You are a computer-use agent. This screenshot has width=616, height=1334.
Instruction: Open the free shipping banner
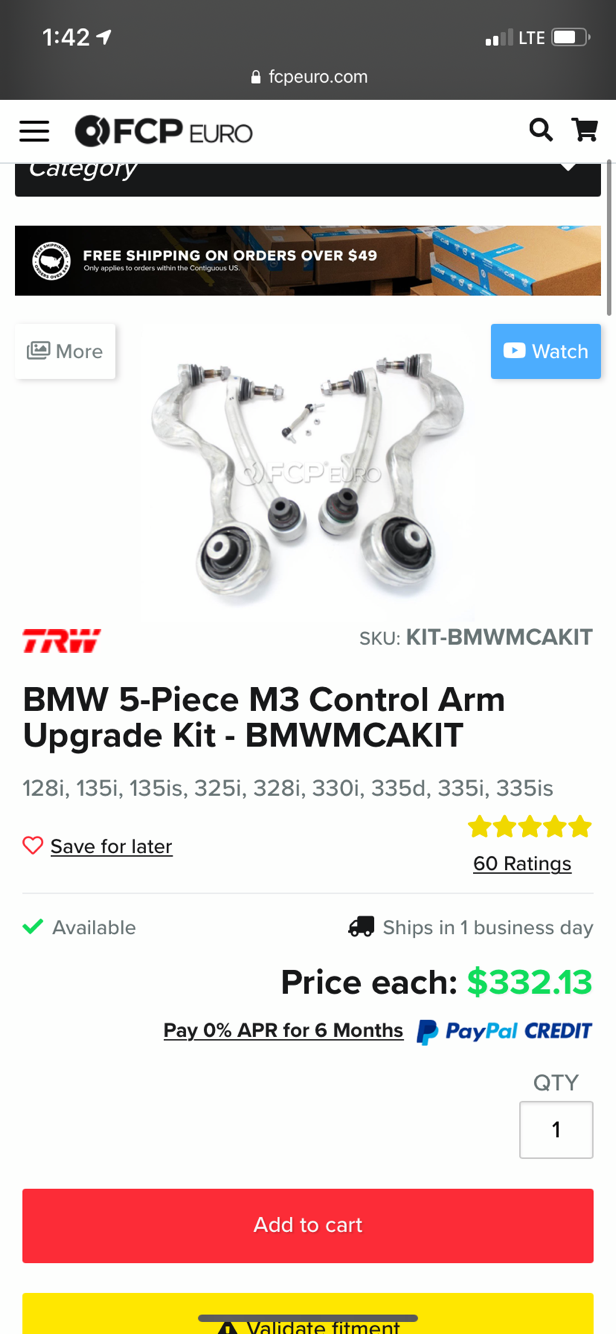click(308, 260)
